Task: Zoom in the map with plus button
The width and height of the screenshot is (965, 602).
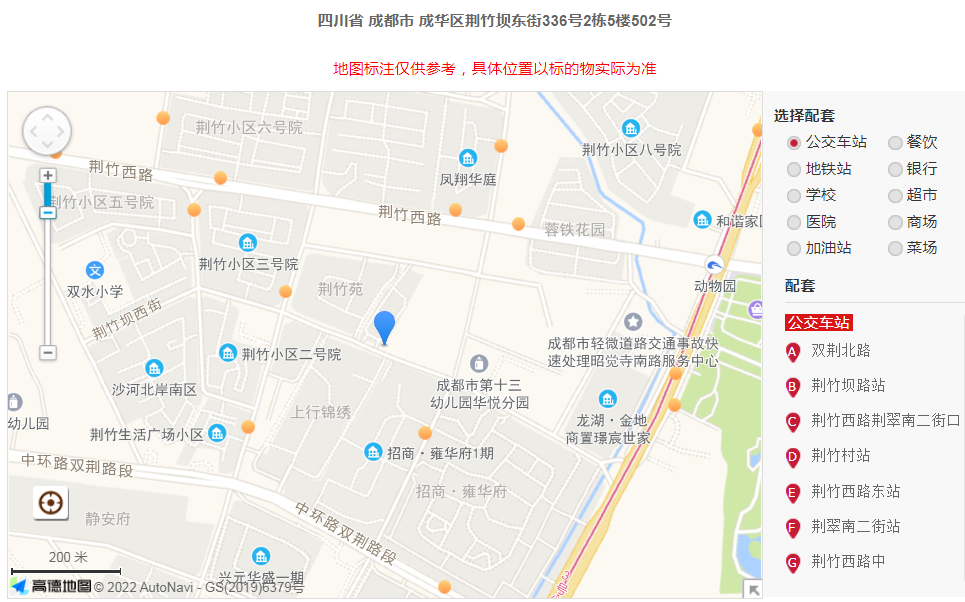Action: 47,175
